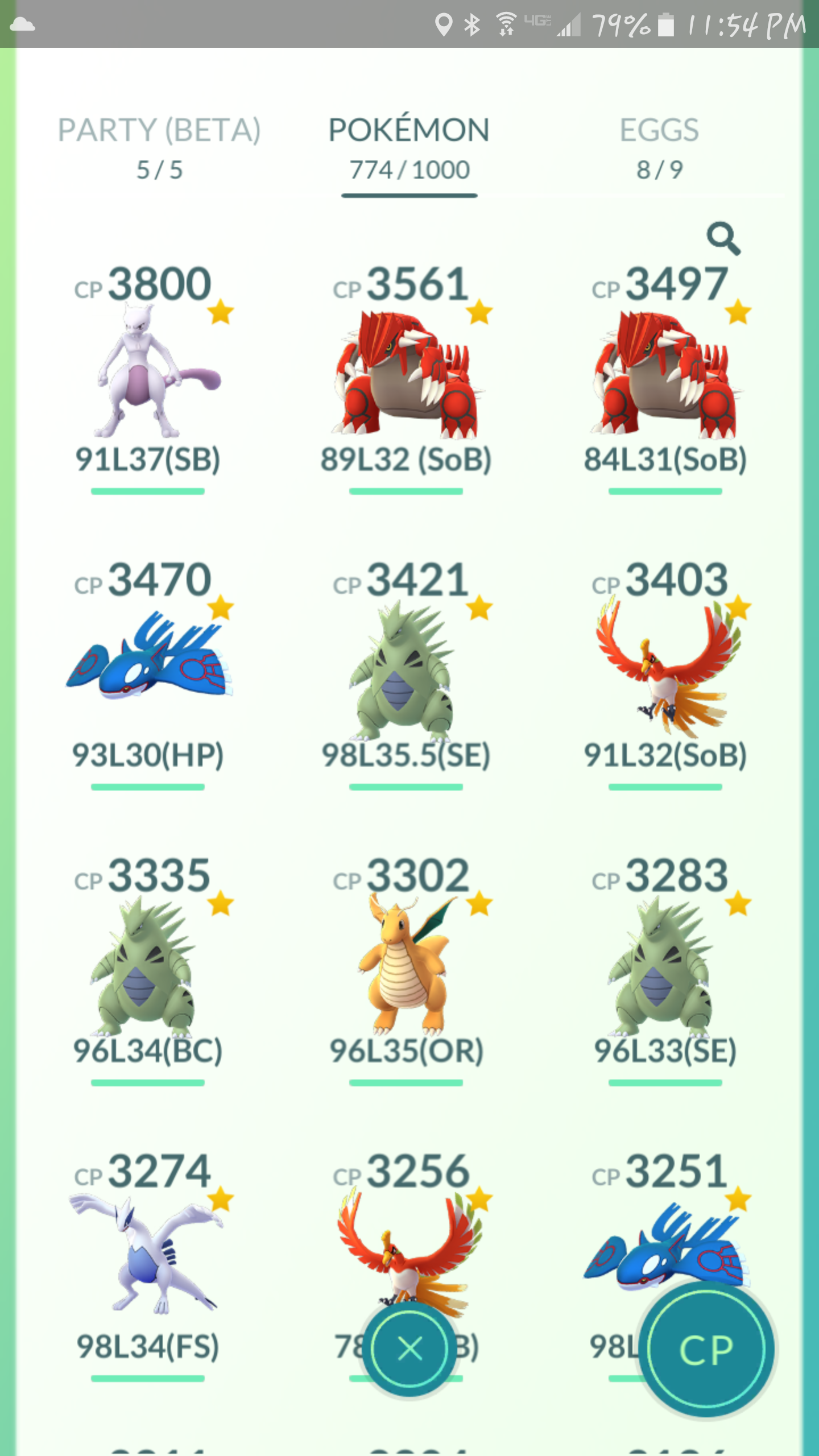Open Tyranitar with CP 3283

(665, 967)
